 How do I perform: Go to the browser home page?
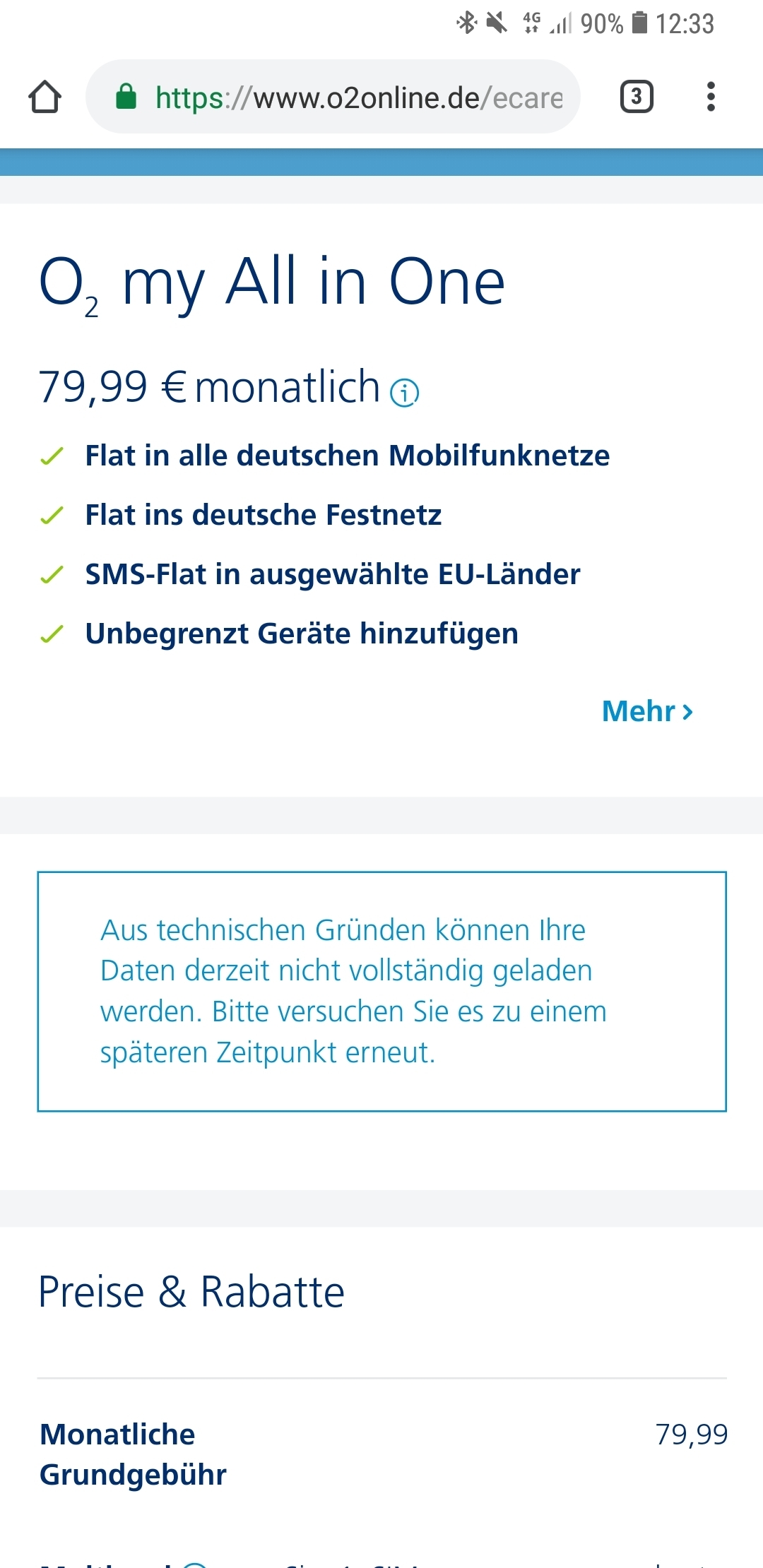(x=45, y=97)
